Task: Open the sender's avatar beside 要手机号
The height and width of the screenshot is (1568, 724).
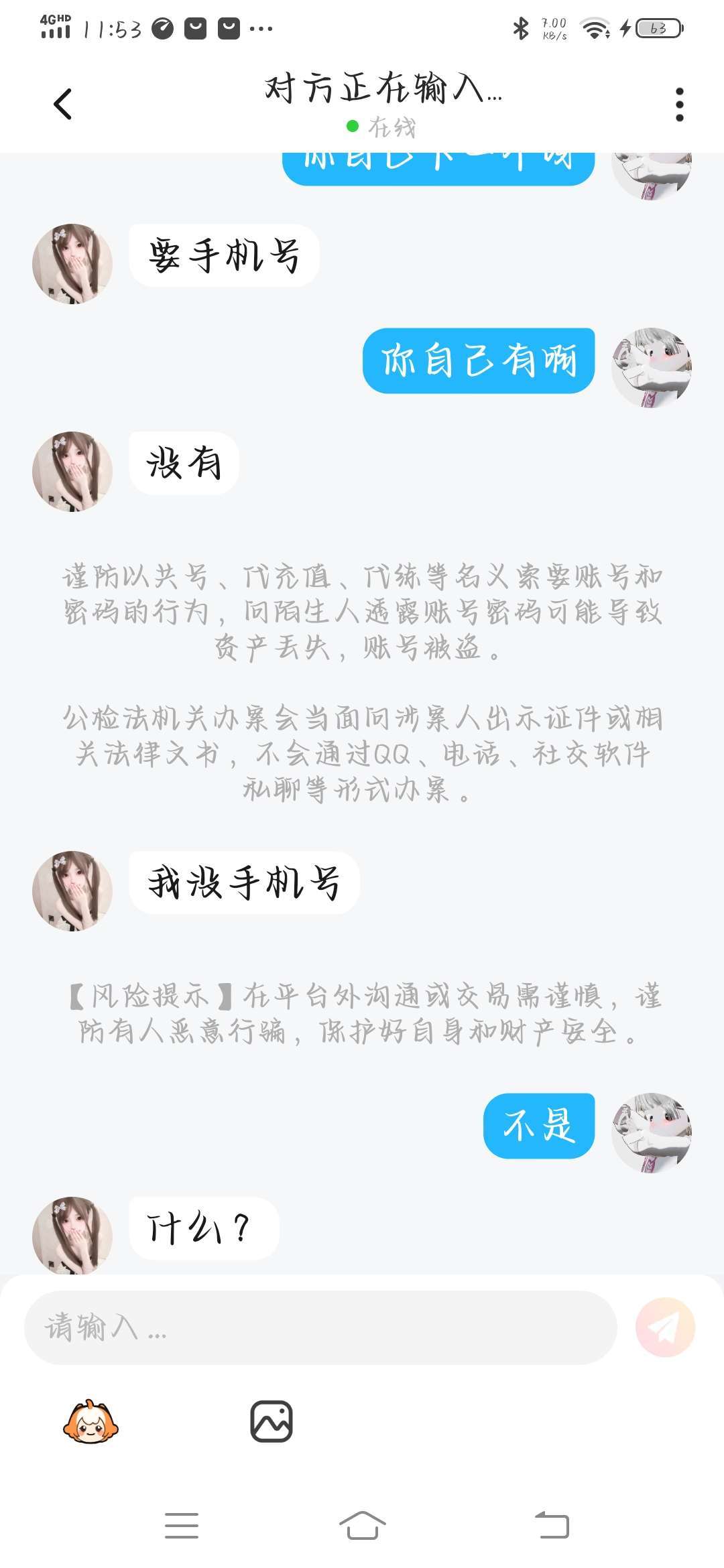Action: pos(72,263)
